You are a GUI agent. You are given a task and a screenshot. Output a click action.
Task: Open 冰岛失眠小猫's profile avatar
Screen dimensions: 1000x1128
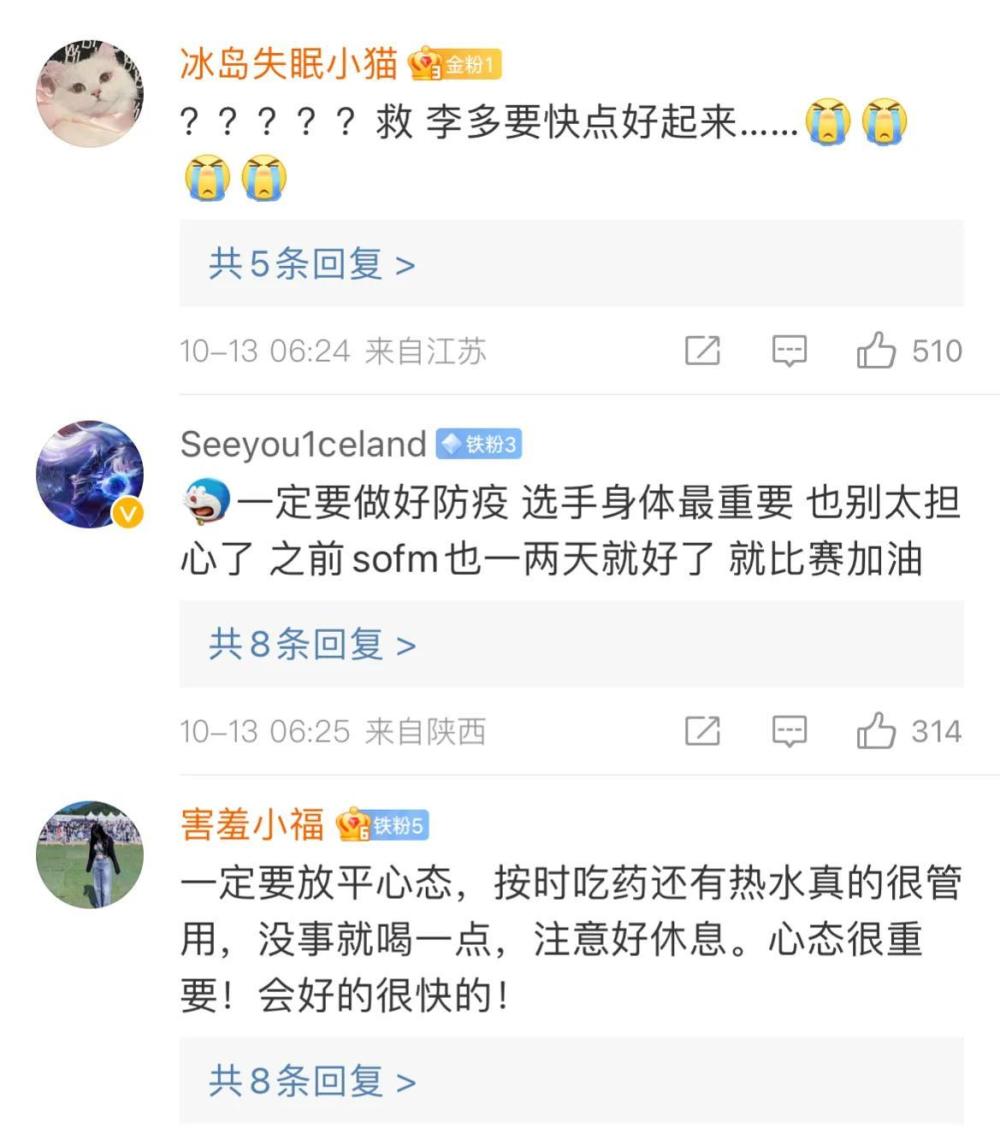[x=90, y=94]
